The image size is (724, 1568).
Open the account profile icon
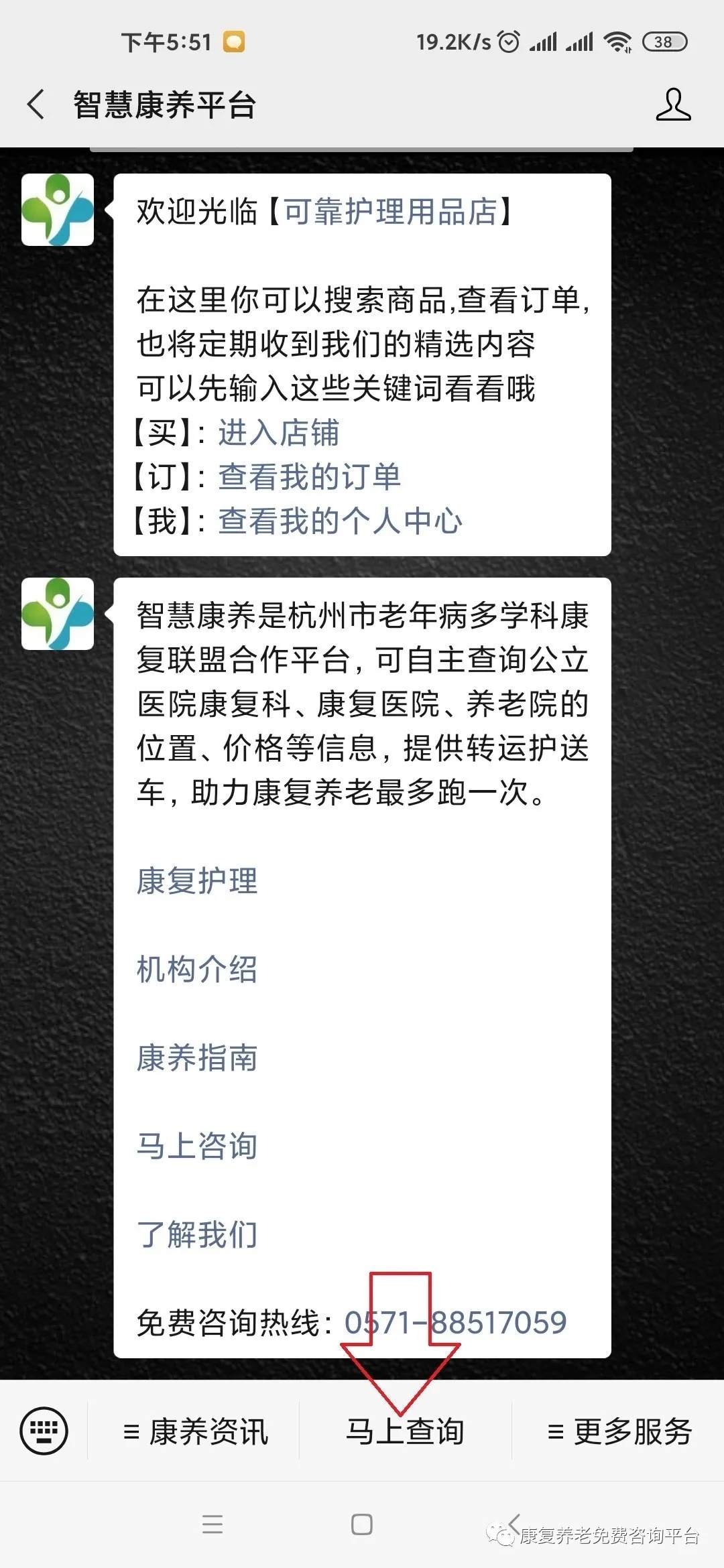[673, 105]
